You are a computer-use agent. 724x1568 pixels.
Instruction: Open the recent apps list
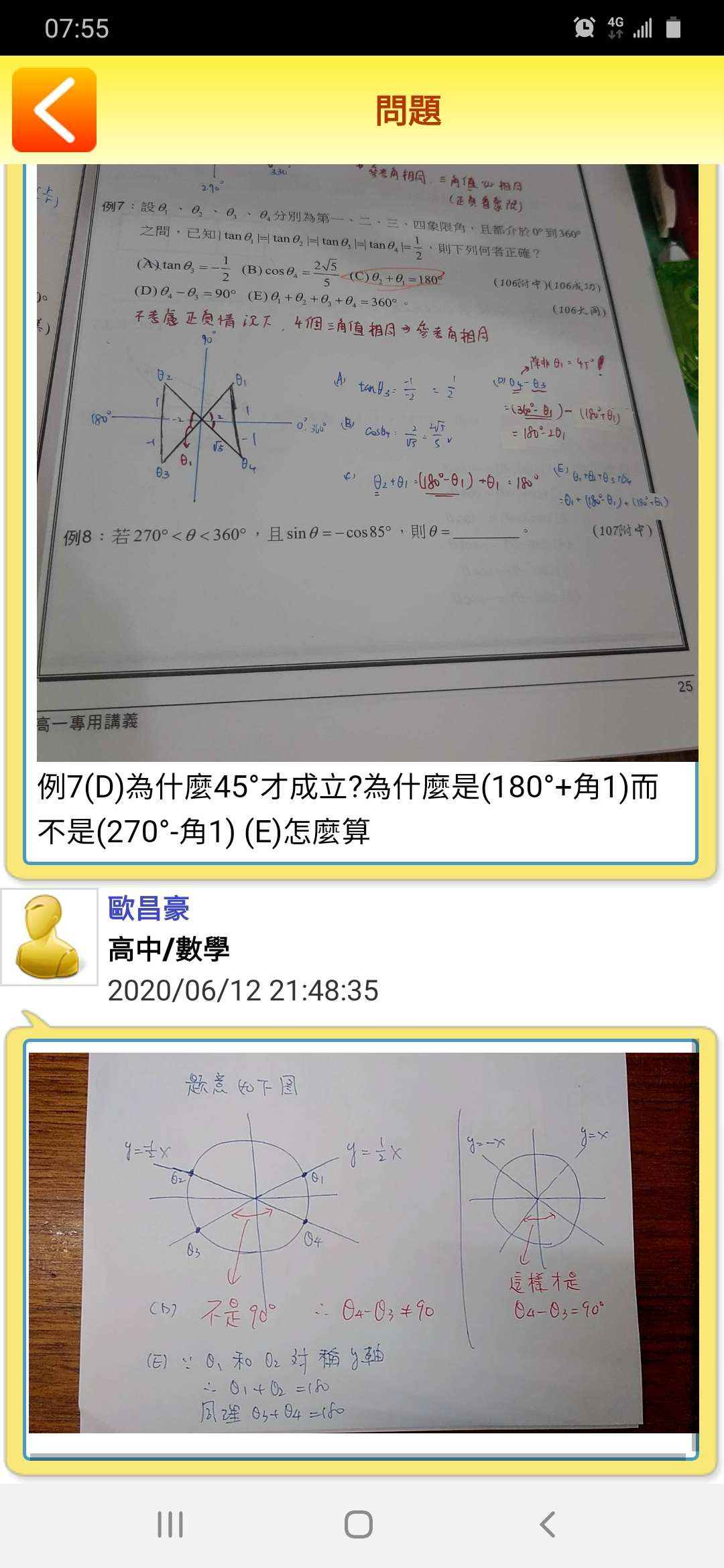click(x=170, y=1524)
